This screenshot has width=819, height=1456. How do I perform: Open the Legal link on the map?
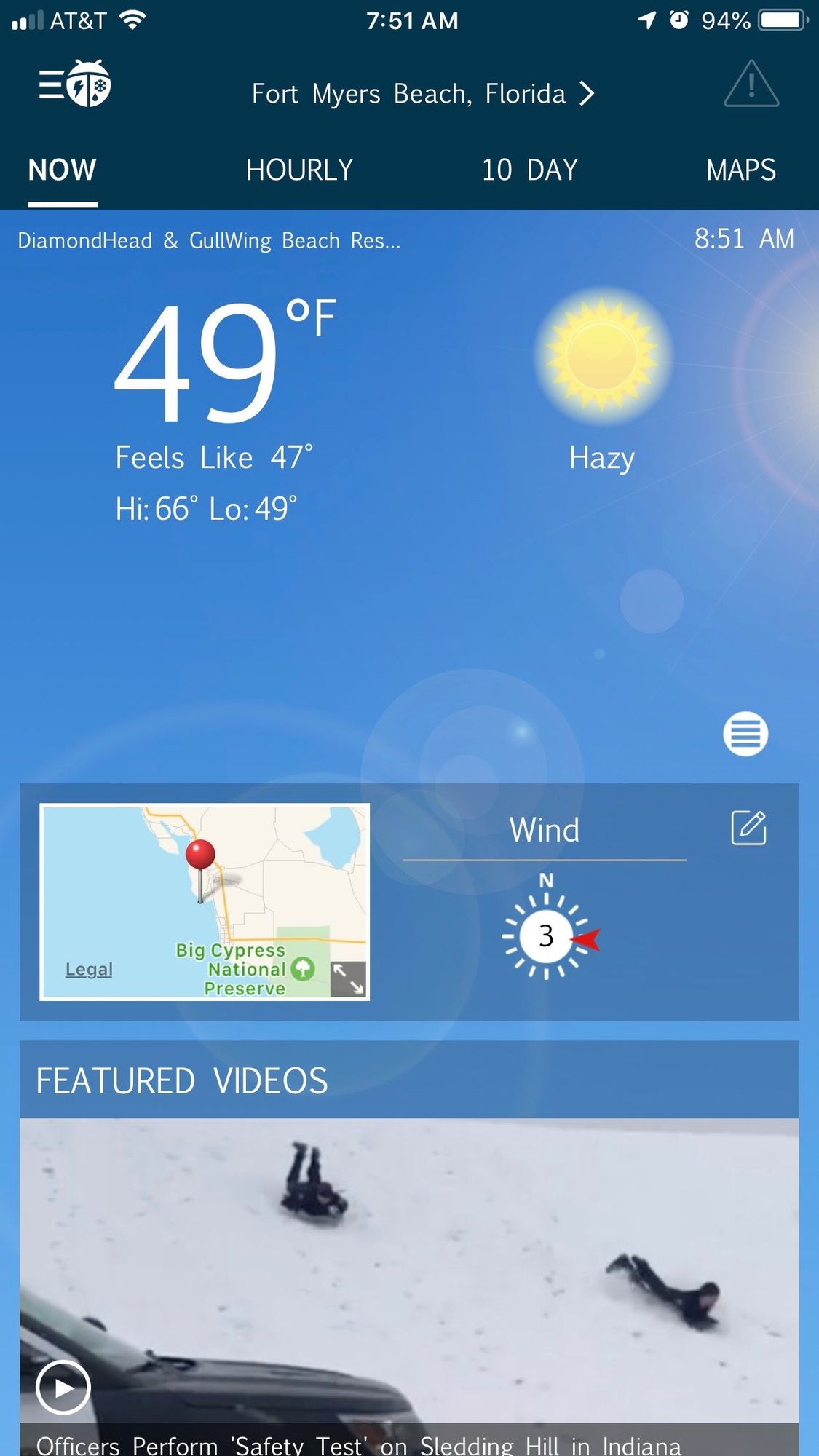89,969
